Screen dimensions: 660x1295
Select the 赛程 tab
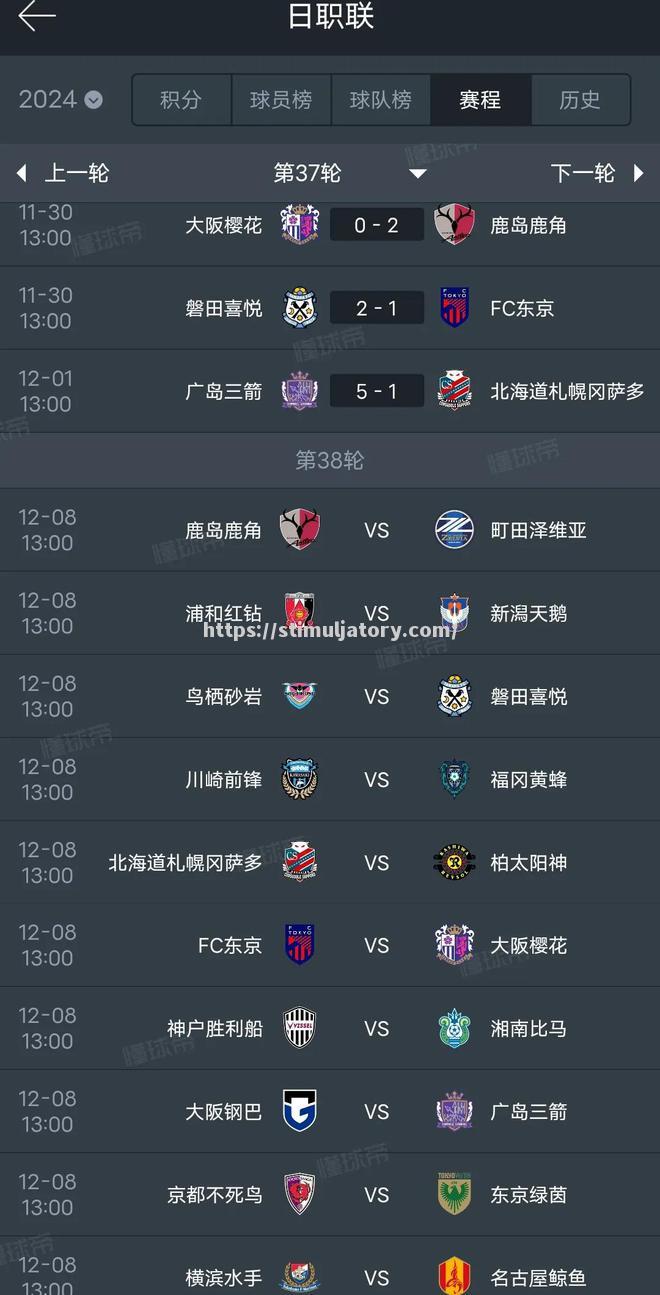point(480,100)
